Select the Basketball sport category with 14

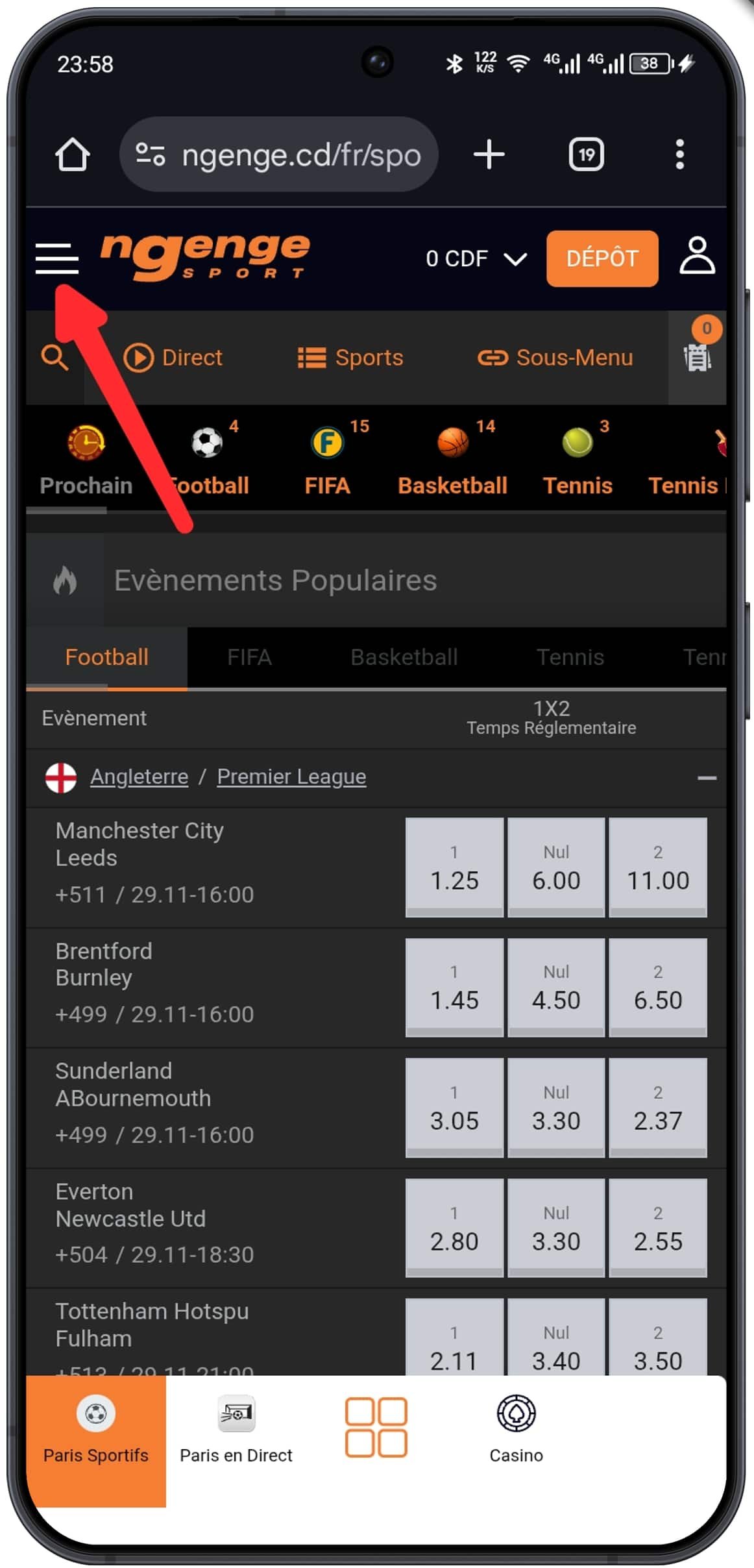coord(452,458)
